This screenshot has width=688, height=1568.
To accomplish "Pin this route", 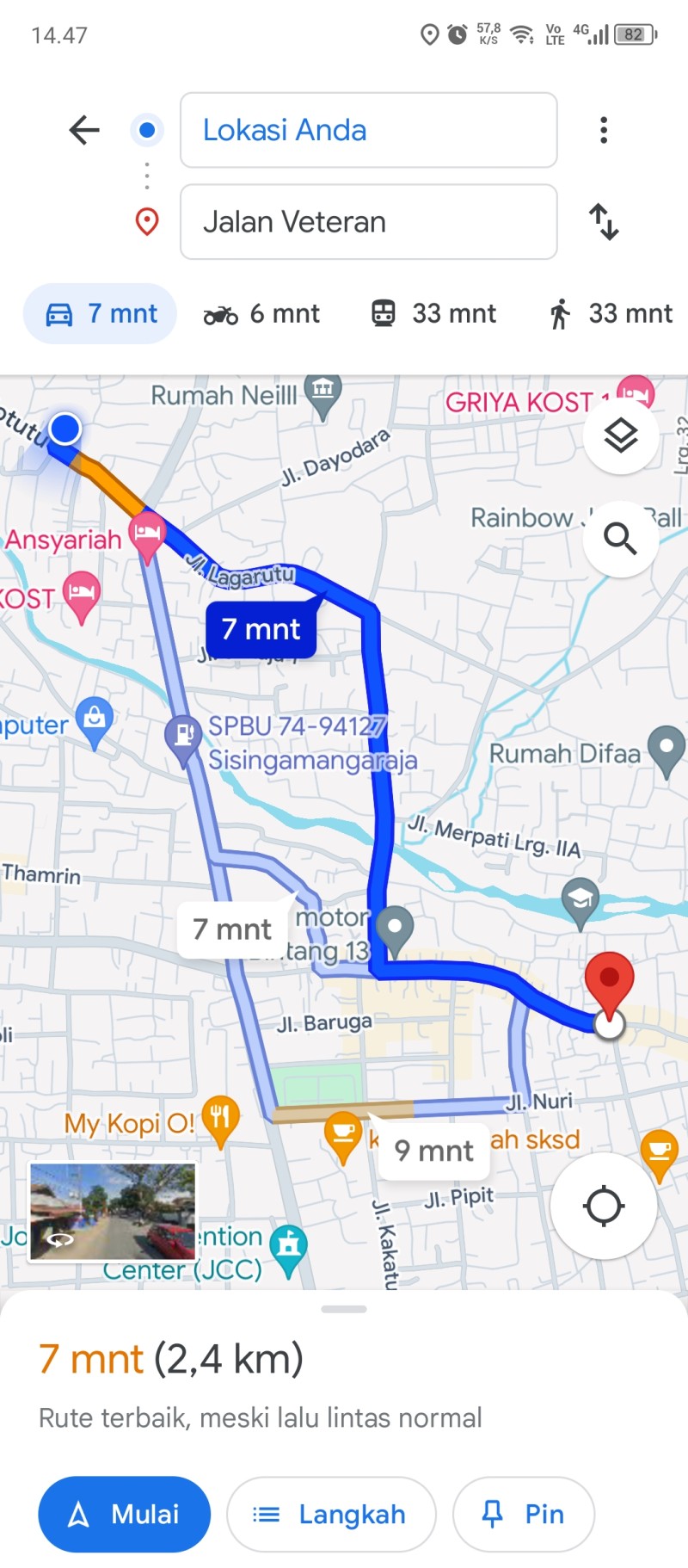I will pos(524,1514).
